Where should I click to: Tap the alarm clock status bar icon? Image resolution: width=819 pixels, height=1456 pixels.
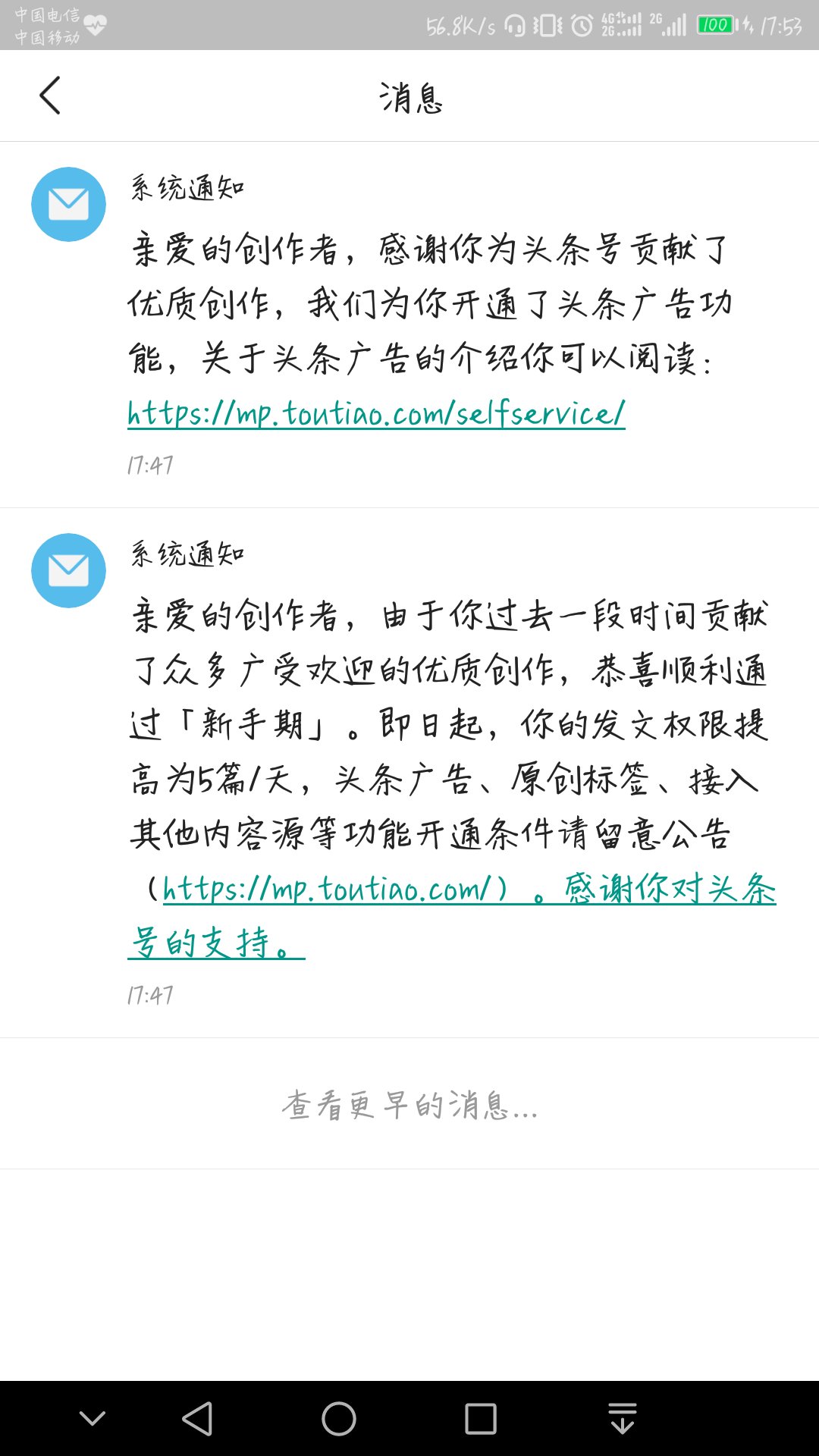point(581,25)
